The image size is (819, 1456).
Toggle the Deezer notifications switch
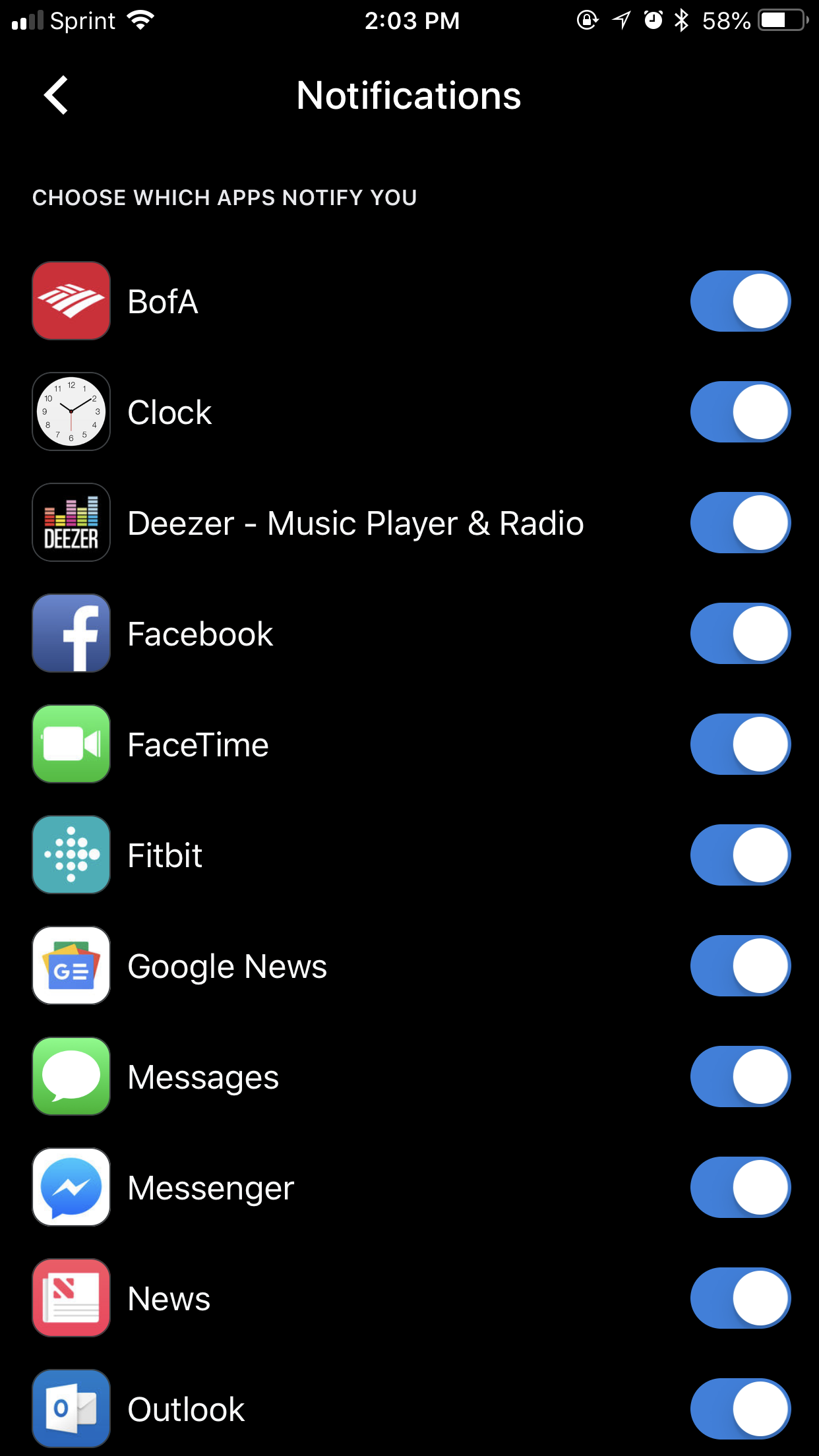741,523
